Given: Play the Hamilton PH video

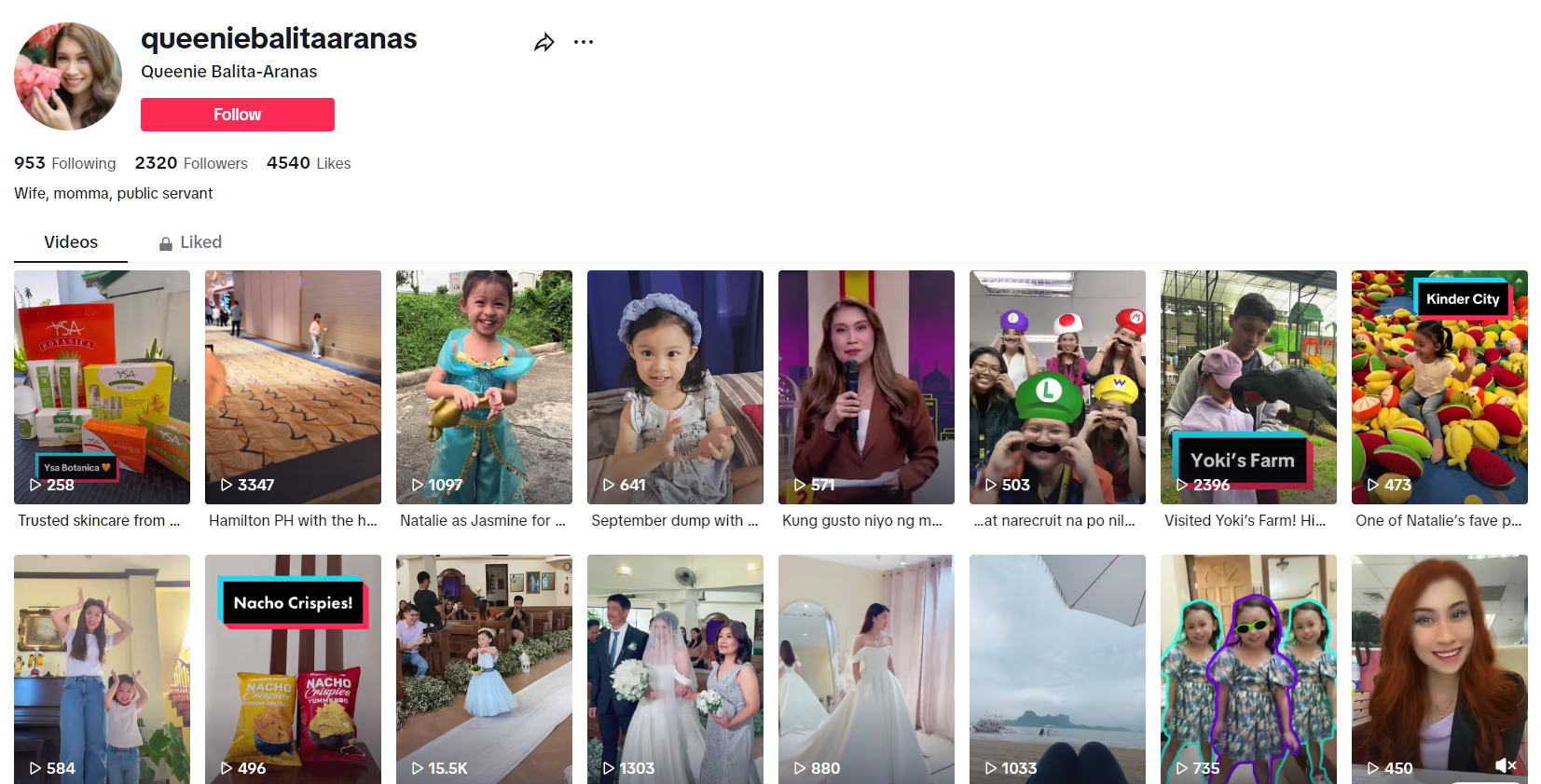Looking at the screenshot, I should (293, 387).
